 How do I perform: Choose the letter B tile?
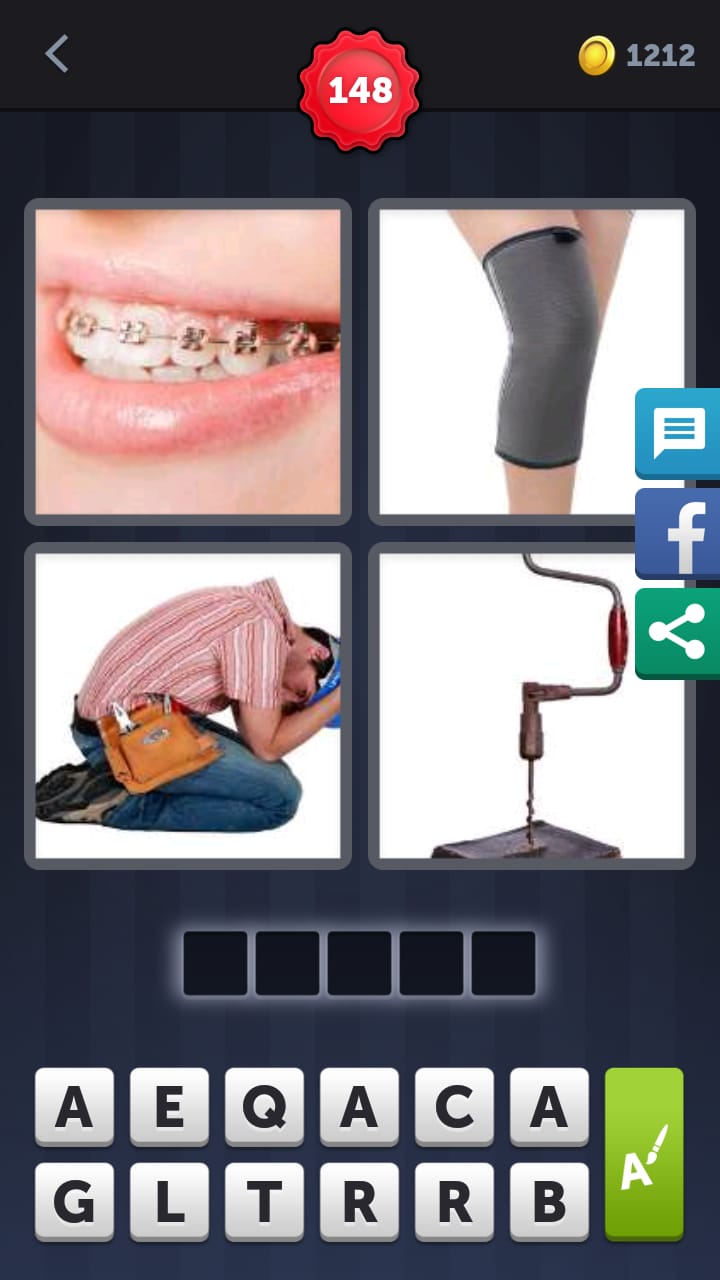[549, 1202]
